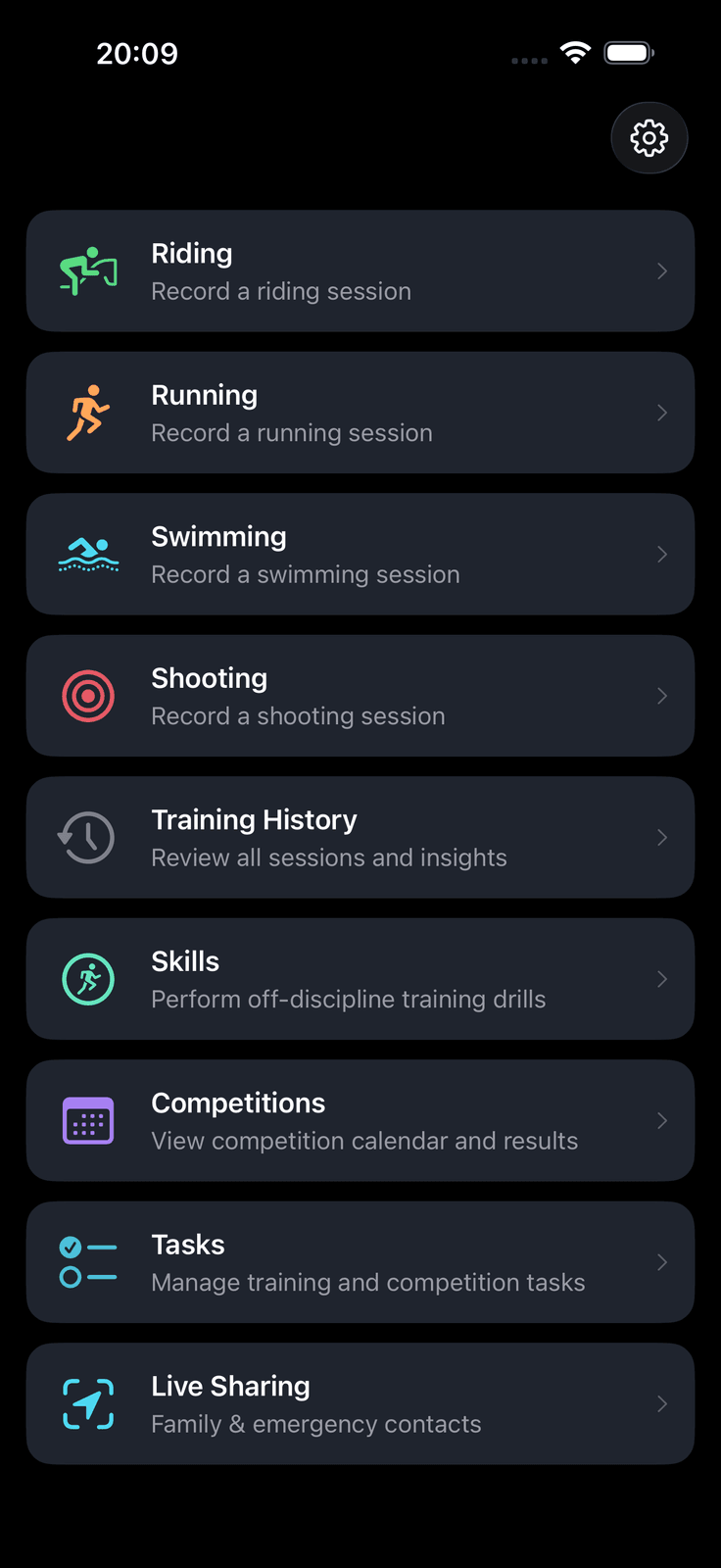Tap the Live Sharing location icon
Viewport: 721px width, 1568px height.
(x=88, y=1403)
